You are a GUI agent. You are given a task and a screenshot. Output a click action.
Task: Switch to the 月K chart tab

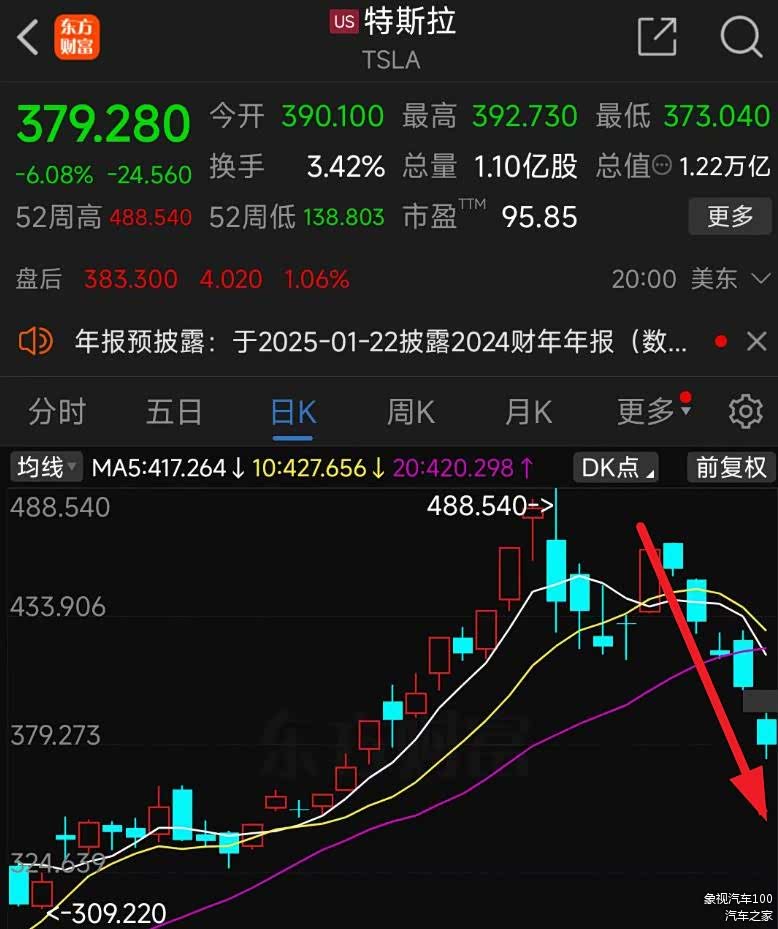point(528,412)
